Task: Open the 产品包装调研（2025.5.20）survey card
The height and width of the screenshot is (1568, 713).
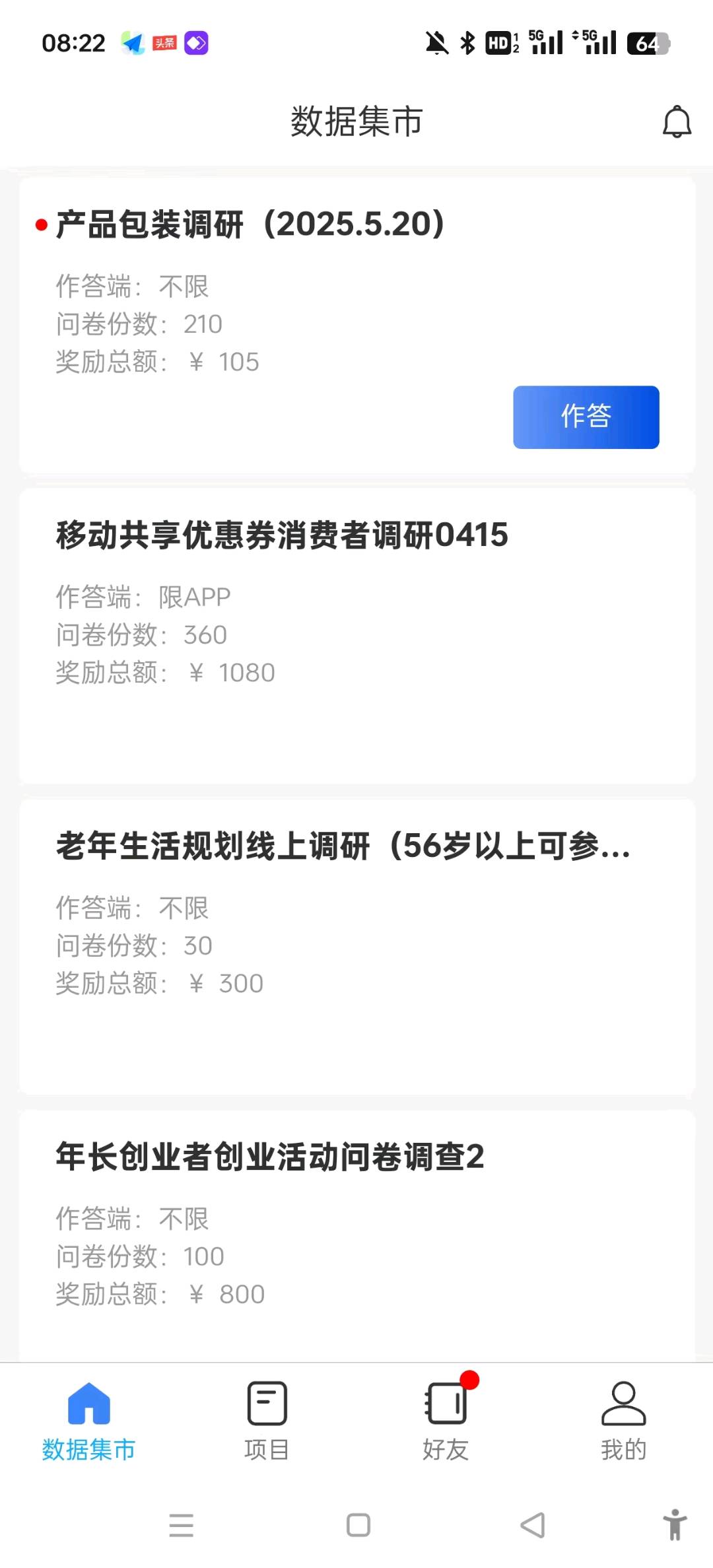Action: pos(357,325)
